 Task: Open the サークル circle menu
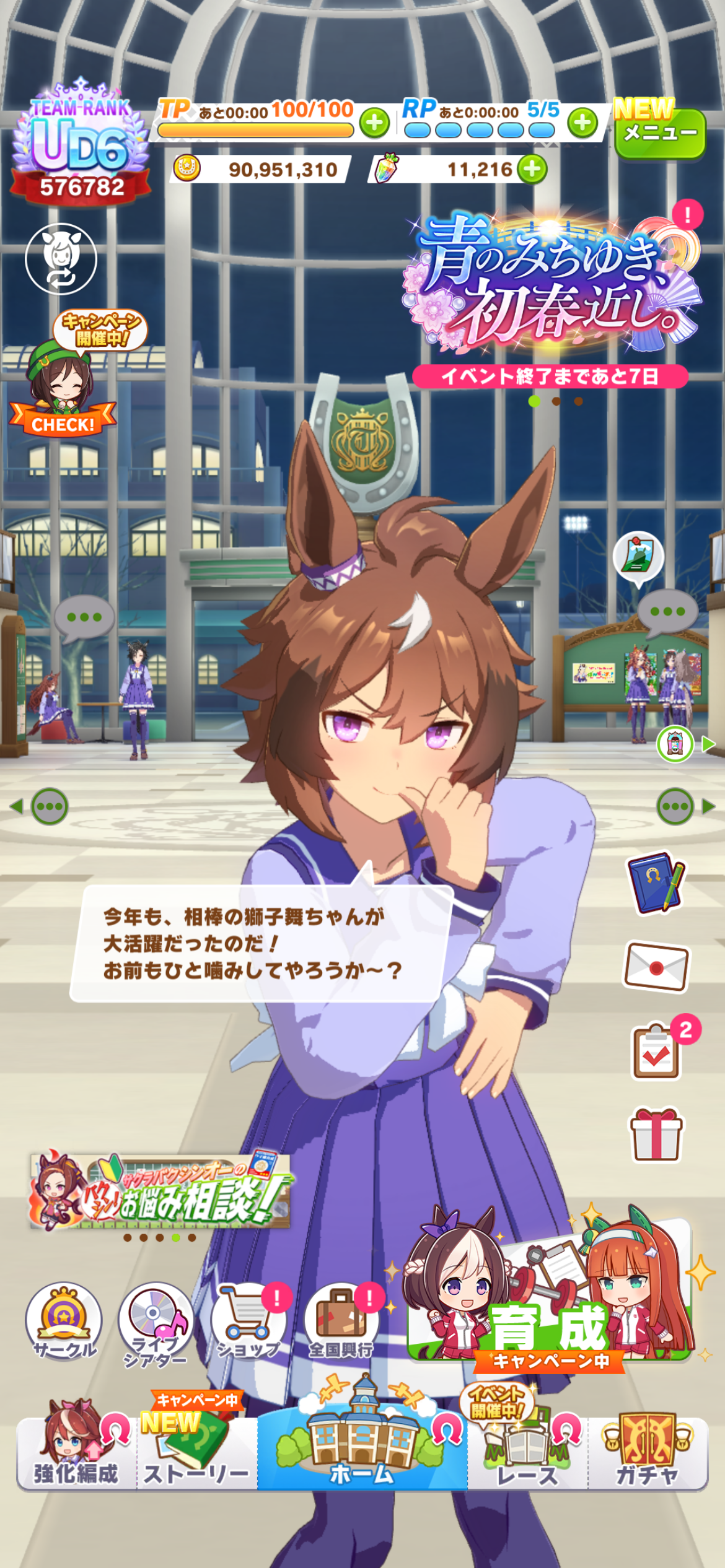pos(64,1320)
